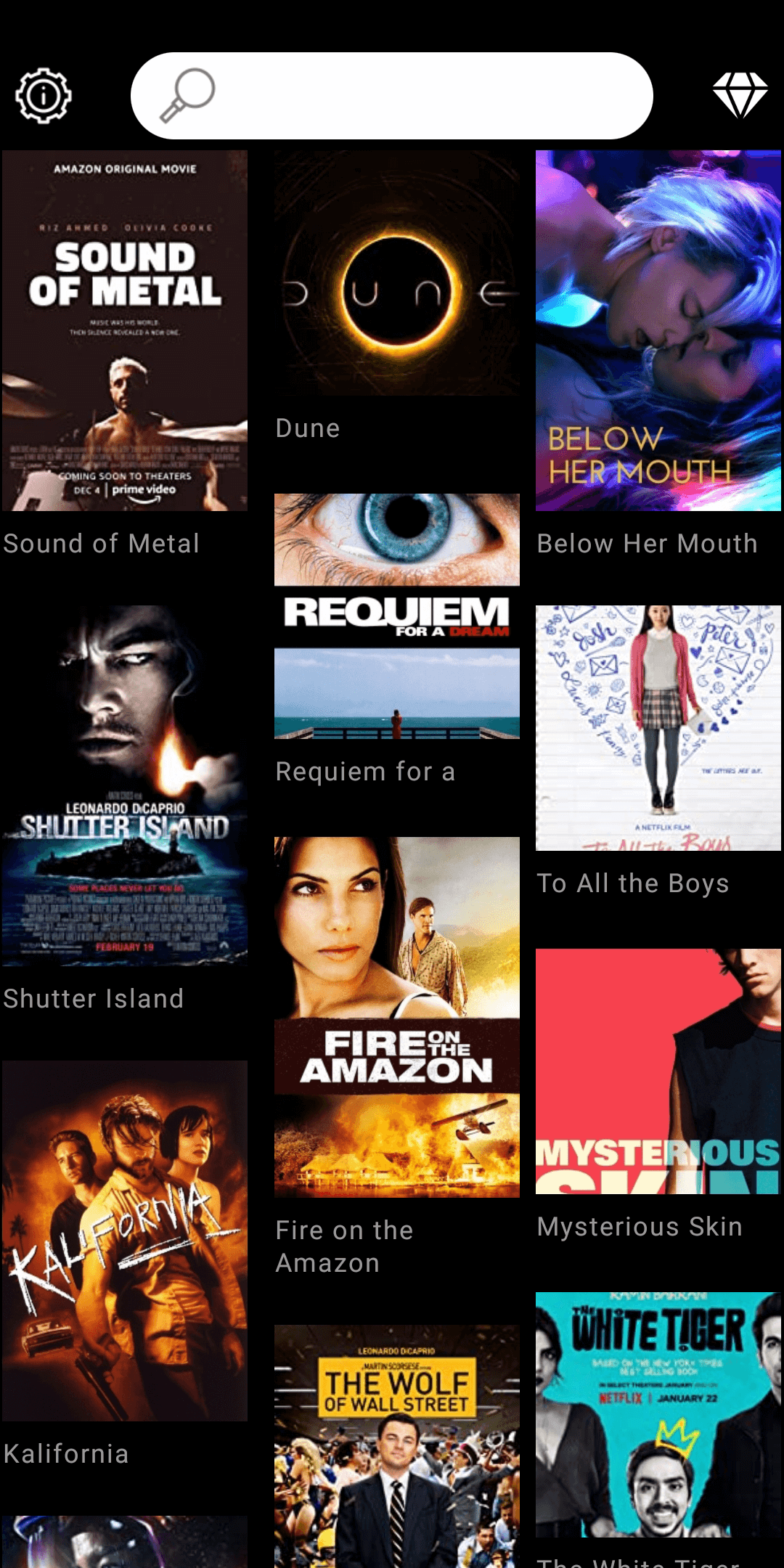This screenshot has height=1568, width=784.
Task: Tap the search field with magnifier
Action: (x=392, y=95)
